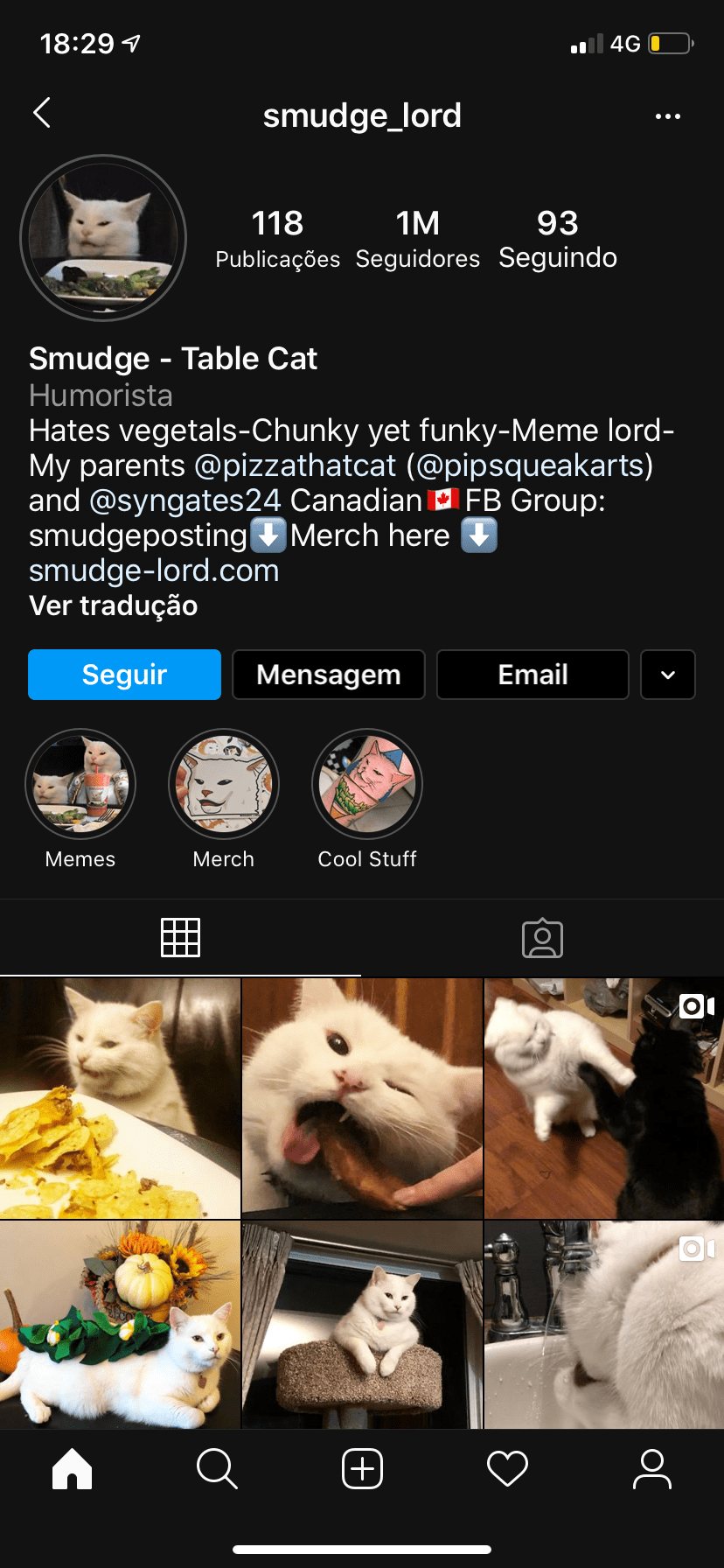Open the @pizzathatcat profile mention
Screen dimensions: 724x1568
click(x=295, y=465)
